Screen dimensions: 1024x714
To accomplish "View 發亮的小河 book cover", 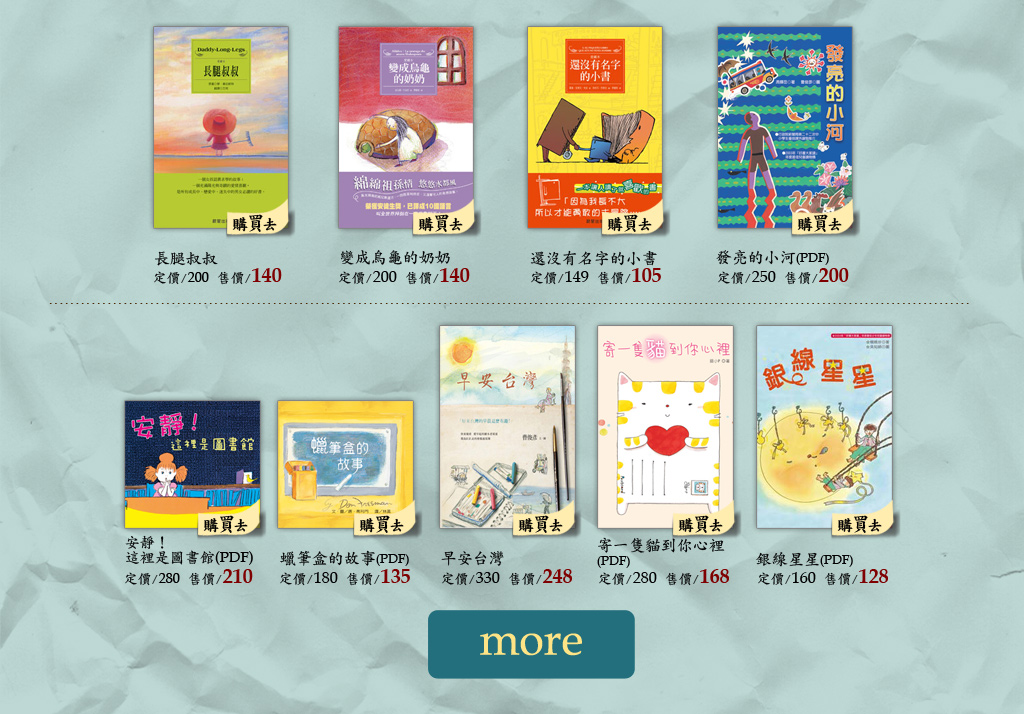I will 784,115.
